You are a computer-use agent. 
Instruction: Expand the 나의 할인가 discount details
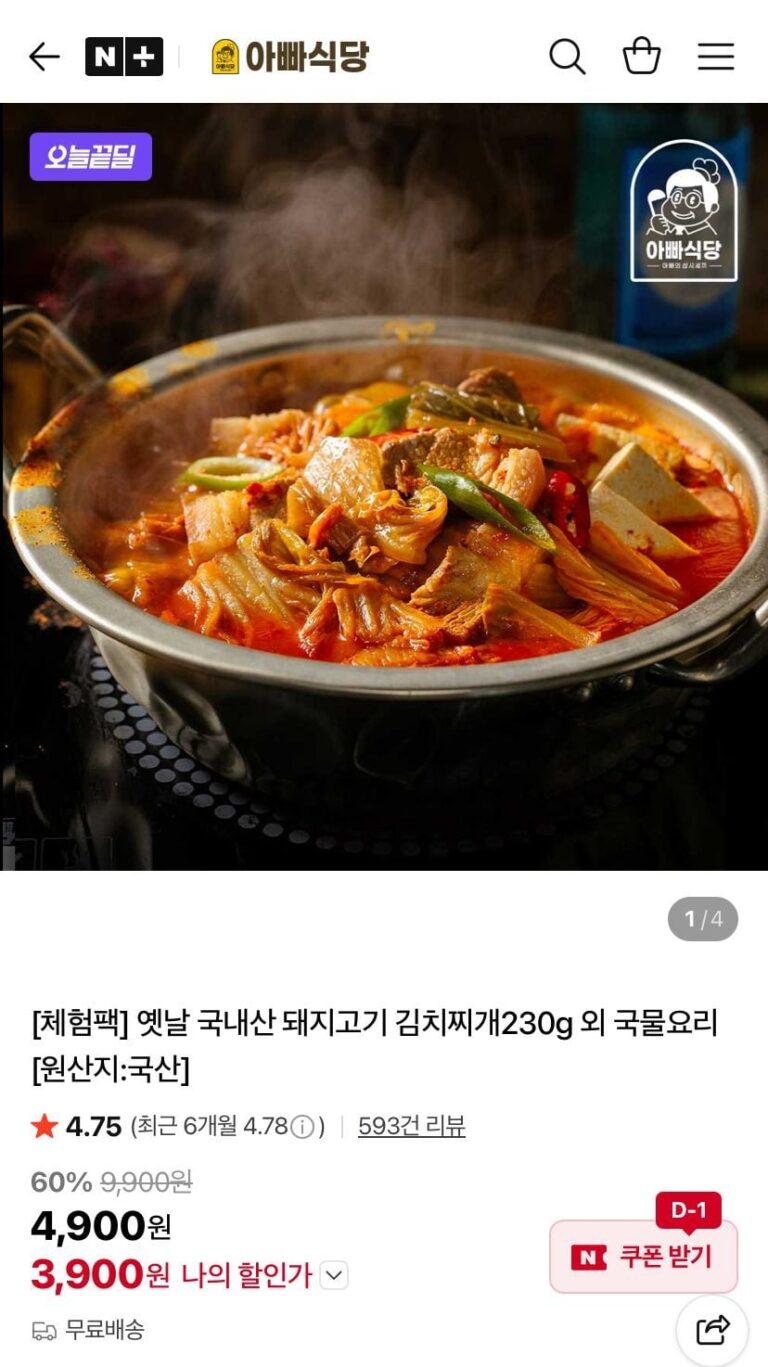[x=334, y=1275]
